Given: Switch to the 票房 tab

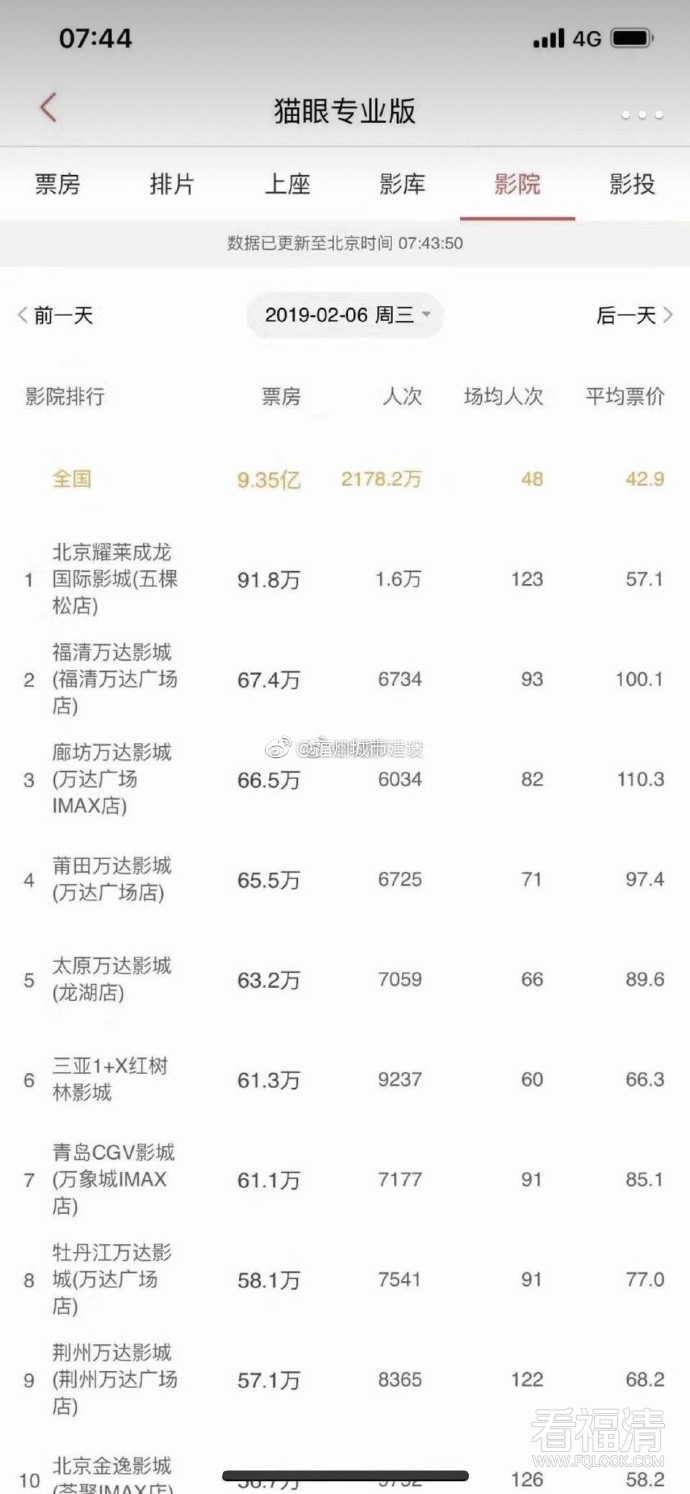Looking at the screenshot, I should [57, 184].
